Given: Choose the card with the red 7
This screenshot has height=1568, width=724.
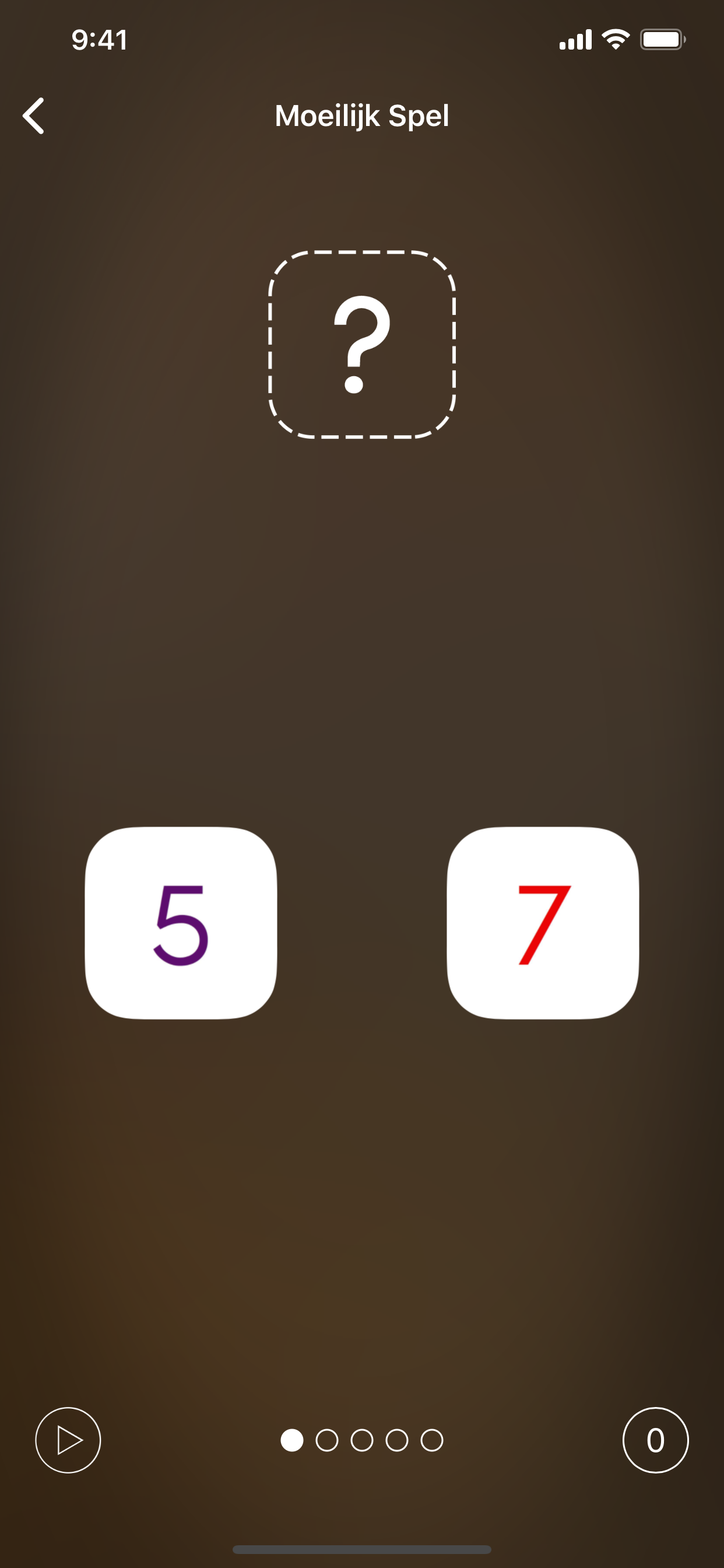Looking at the screenshot, I should (x=543, y=923).
